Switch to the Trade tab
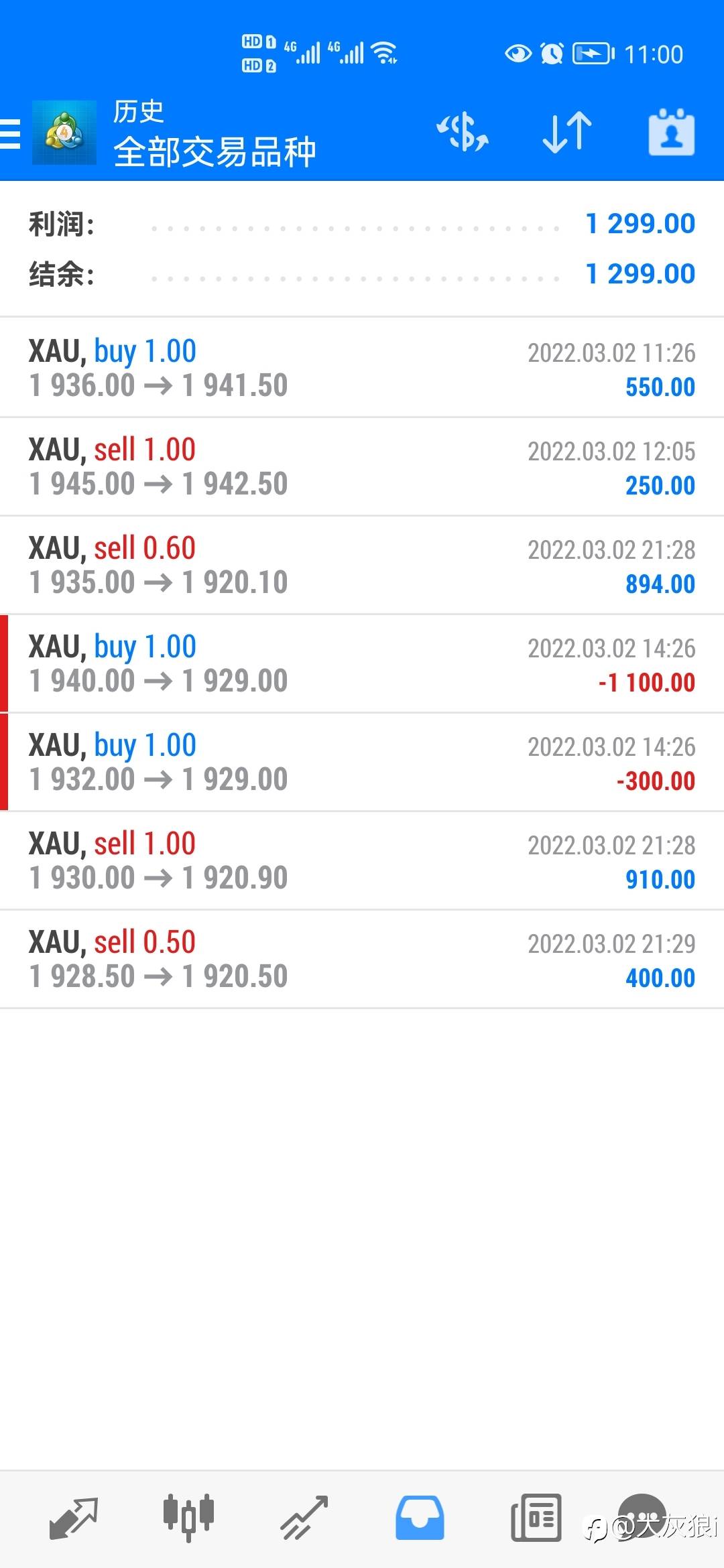The image size is (724, 1568). tap(304, 1518)
